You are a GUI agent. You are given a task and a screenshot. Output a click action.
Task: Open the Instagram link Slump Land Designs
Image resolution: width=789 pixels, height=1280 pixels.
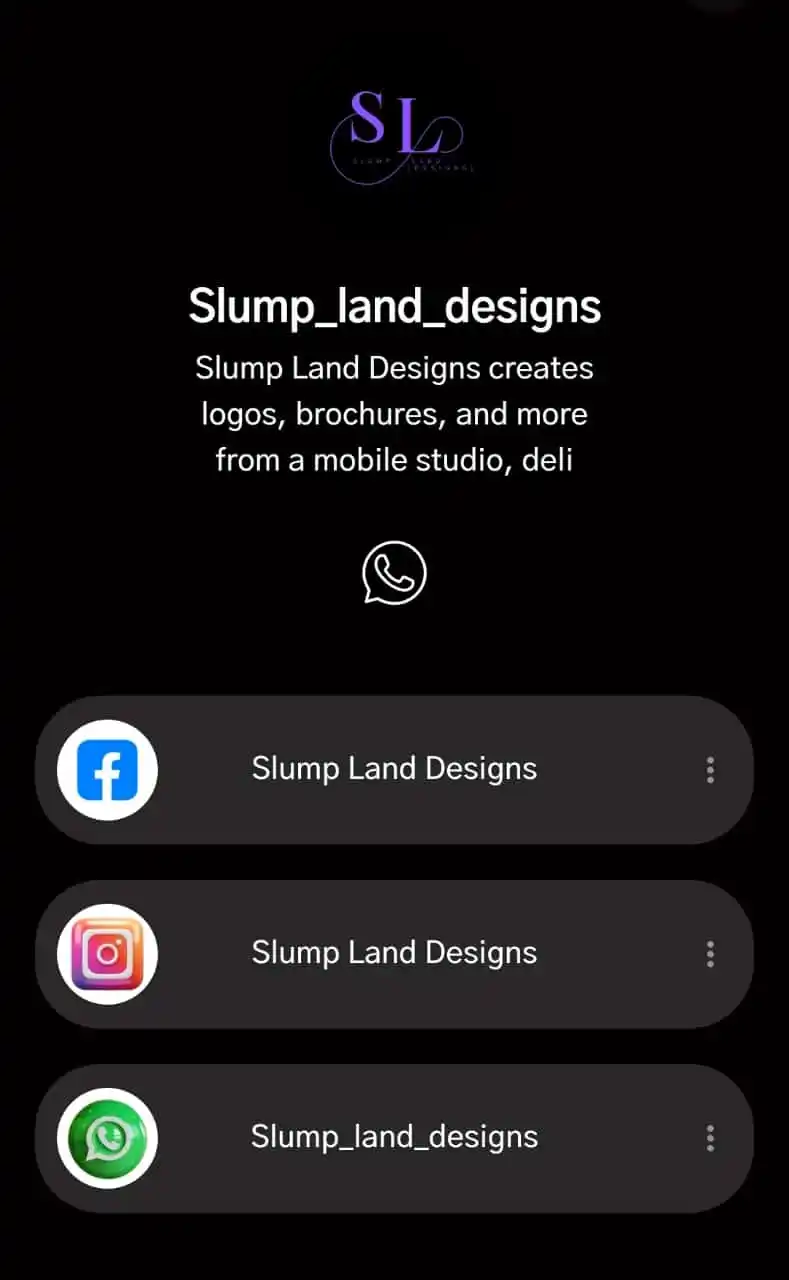(x=394, y=953)
